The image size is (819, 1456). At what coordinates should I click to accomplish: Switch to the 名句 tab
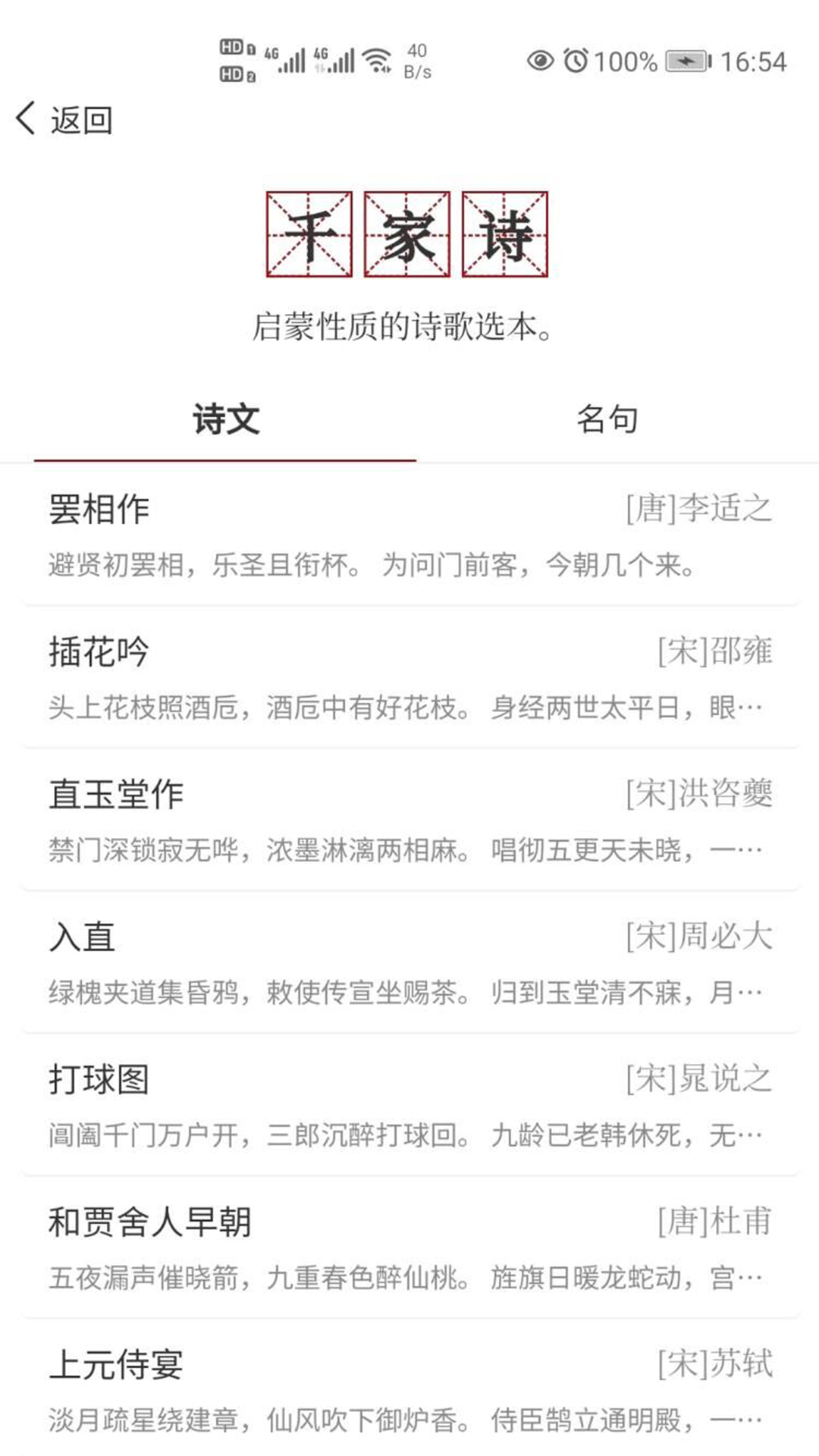click(607, 418)
